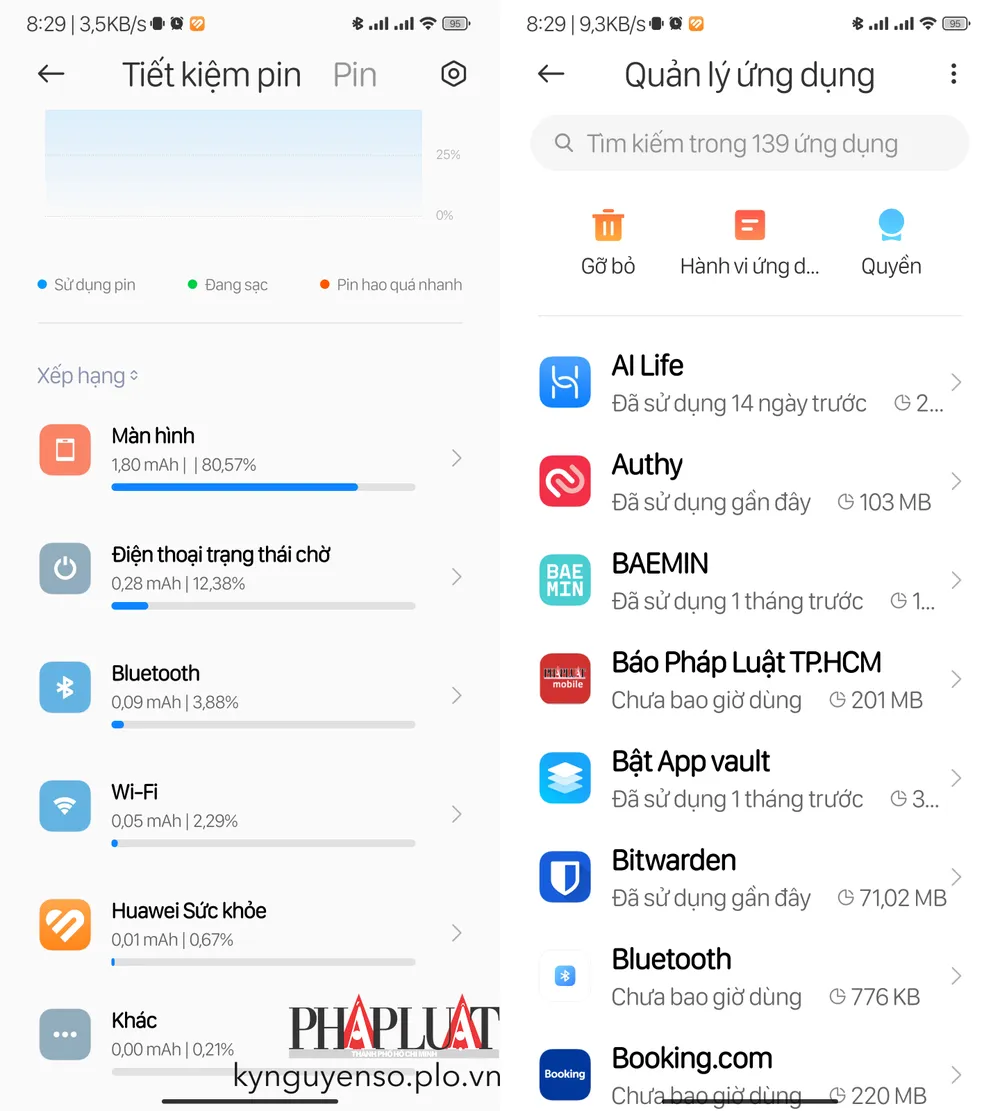Select Authy in the app list
Image resolution: width=1000 pixels, height=1111 pixels.
(x=750, y=482)
